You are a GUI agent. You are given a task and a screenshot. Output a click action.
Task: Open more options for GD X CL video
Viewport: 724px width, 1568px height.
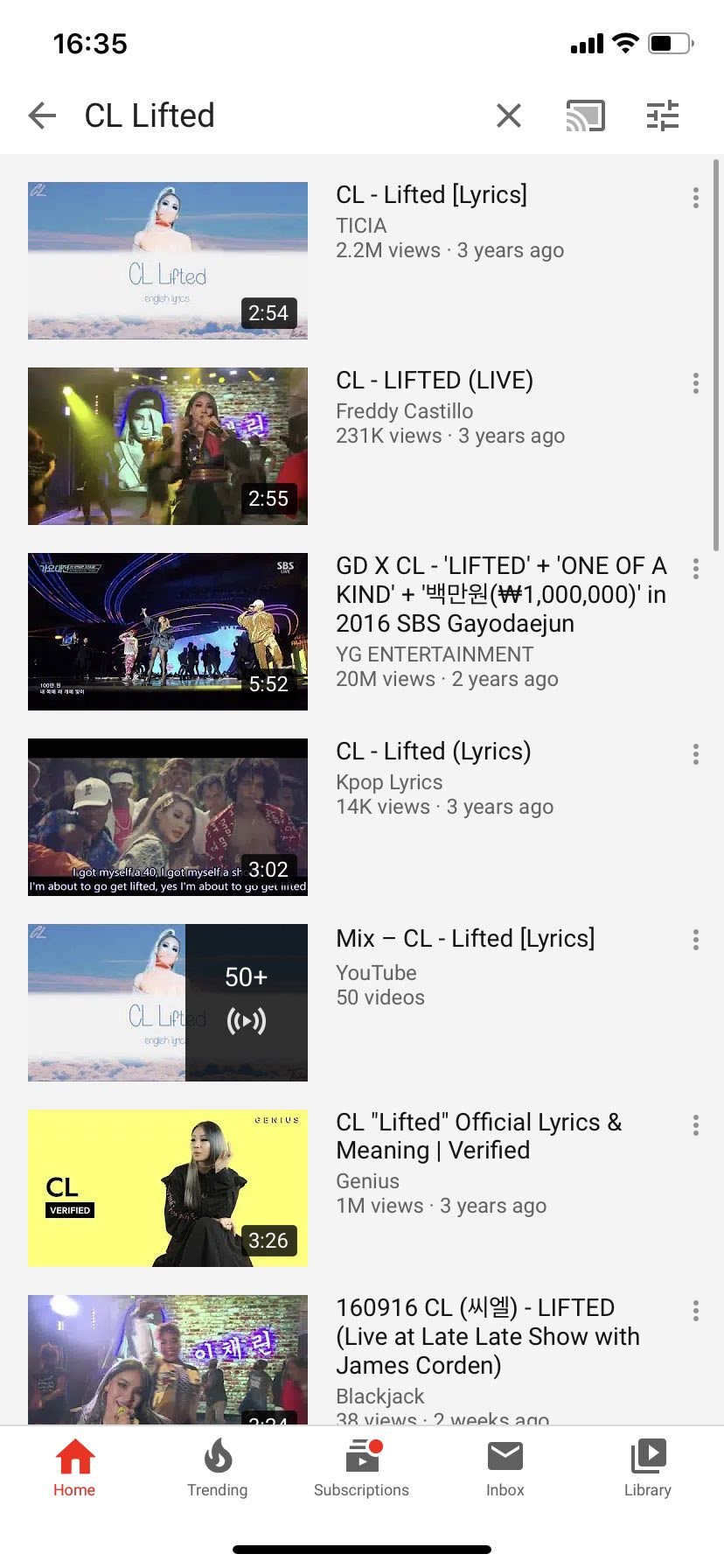(695, 569)
